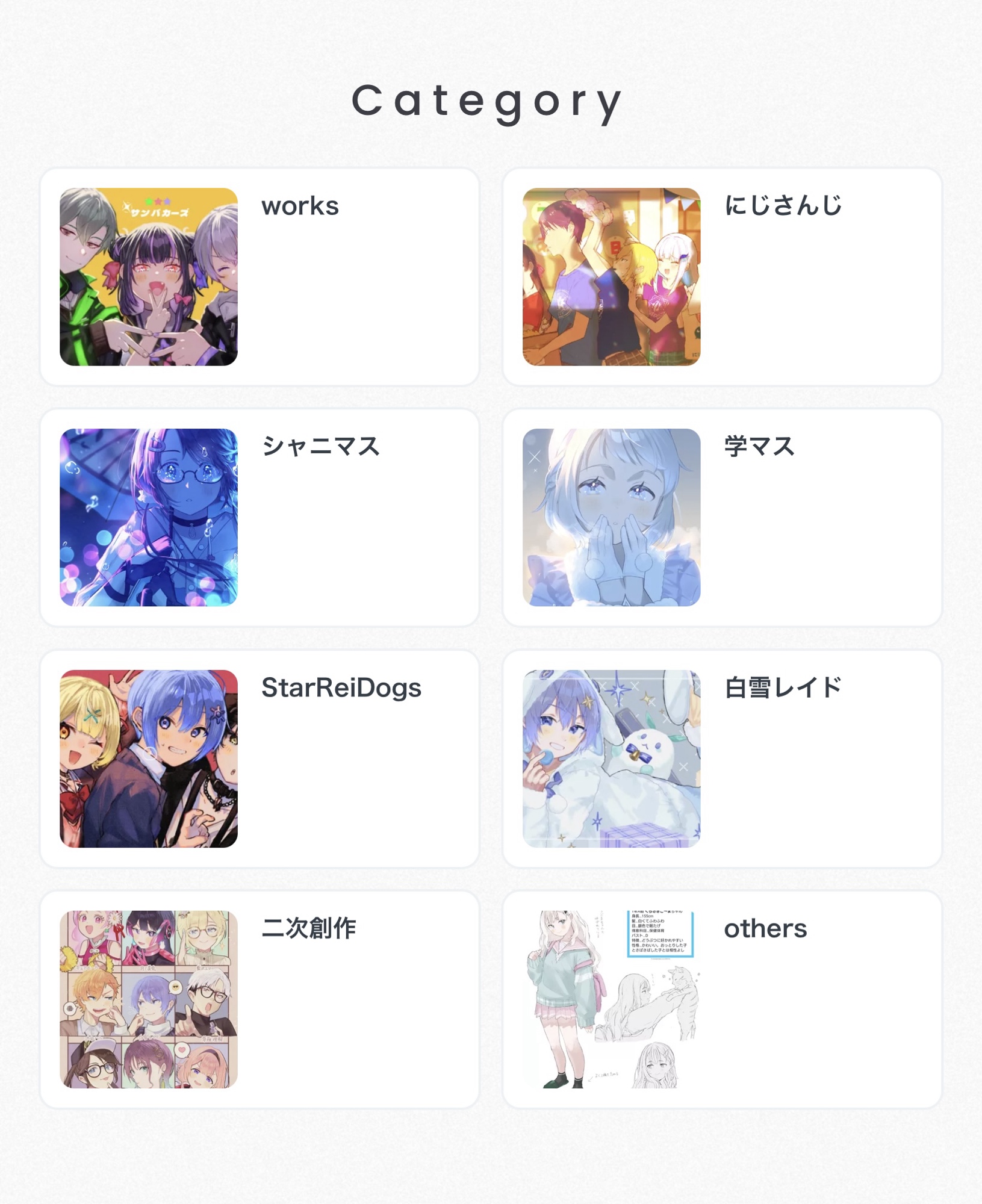This screenshot has height=1204, width=982.
Task: Open the works category card
Action: (x=259, y=277)
